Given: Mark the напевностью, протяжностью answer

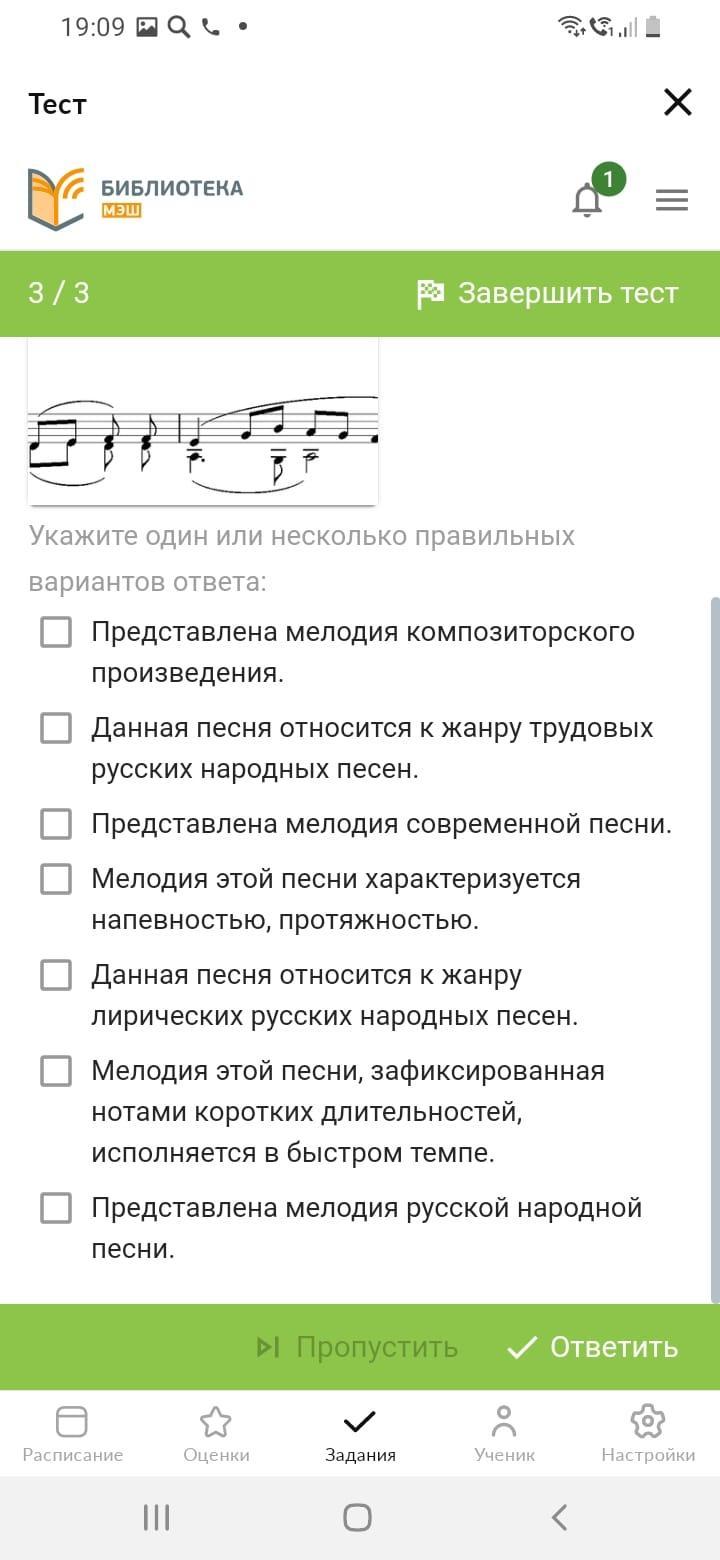Looking at the screenshot, I should (x=56, y=879).
